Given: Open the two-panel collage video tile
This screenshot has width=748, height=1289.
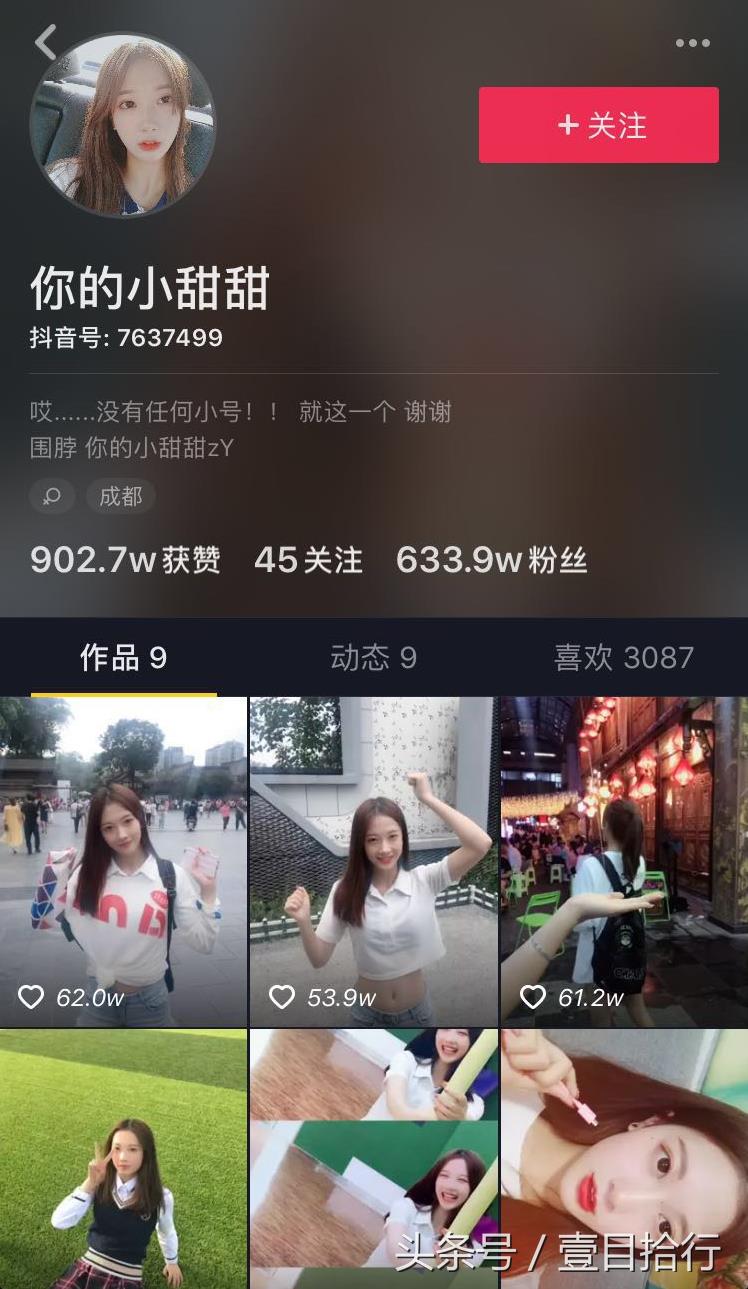Looking at the screenshot, I should coord(373,1159).
